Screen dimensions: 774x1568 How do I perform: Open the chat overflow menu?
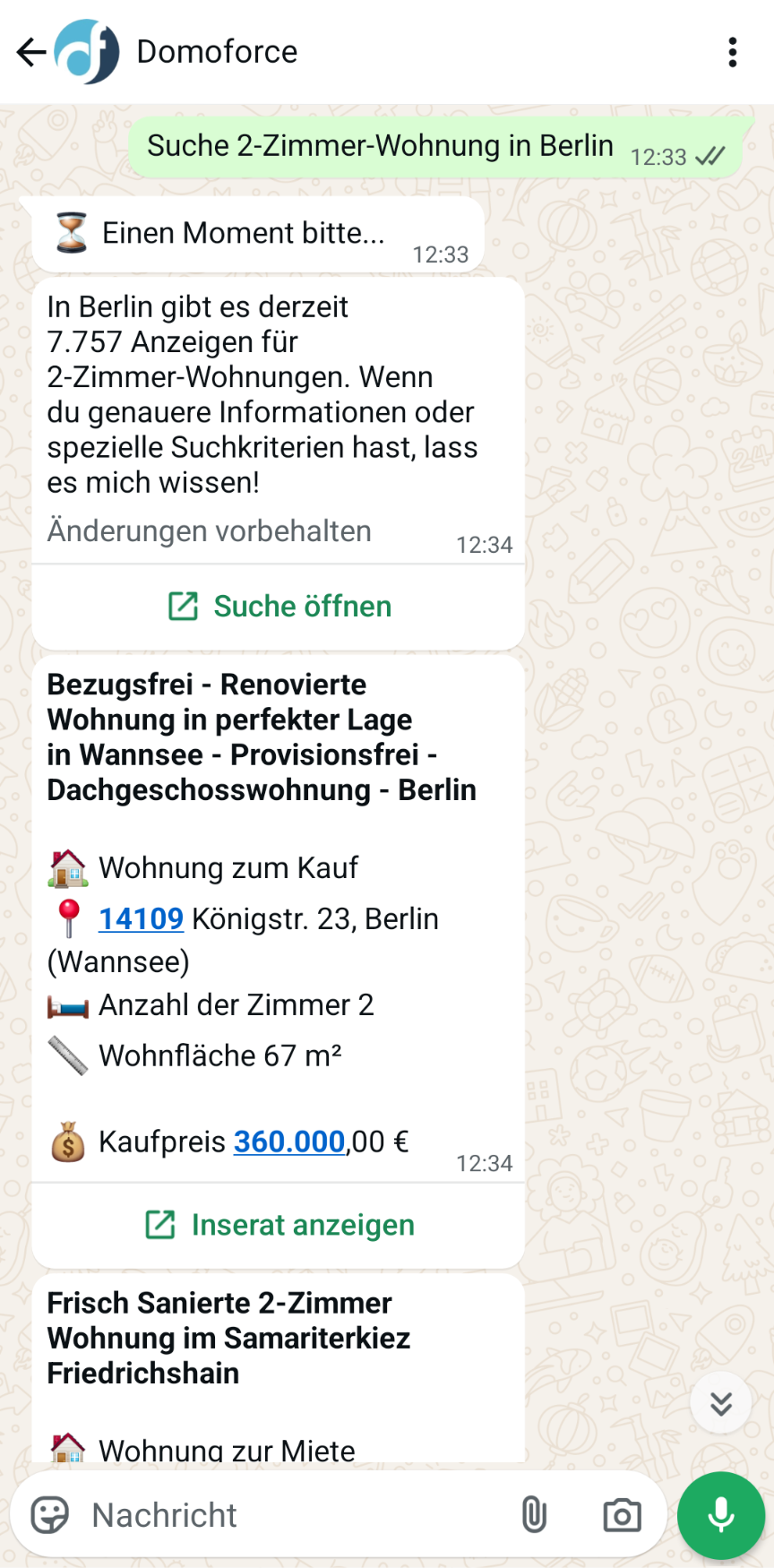pyautogui.click(x=733, y=52)
